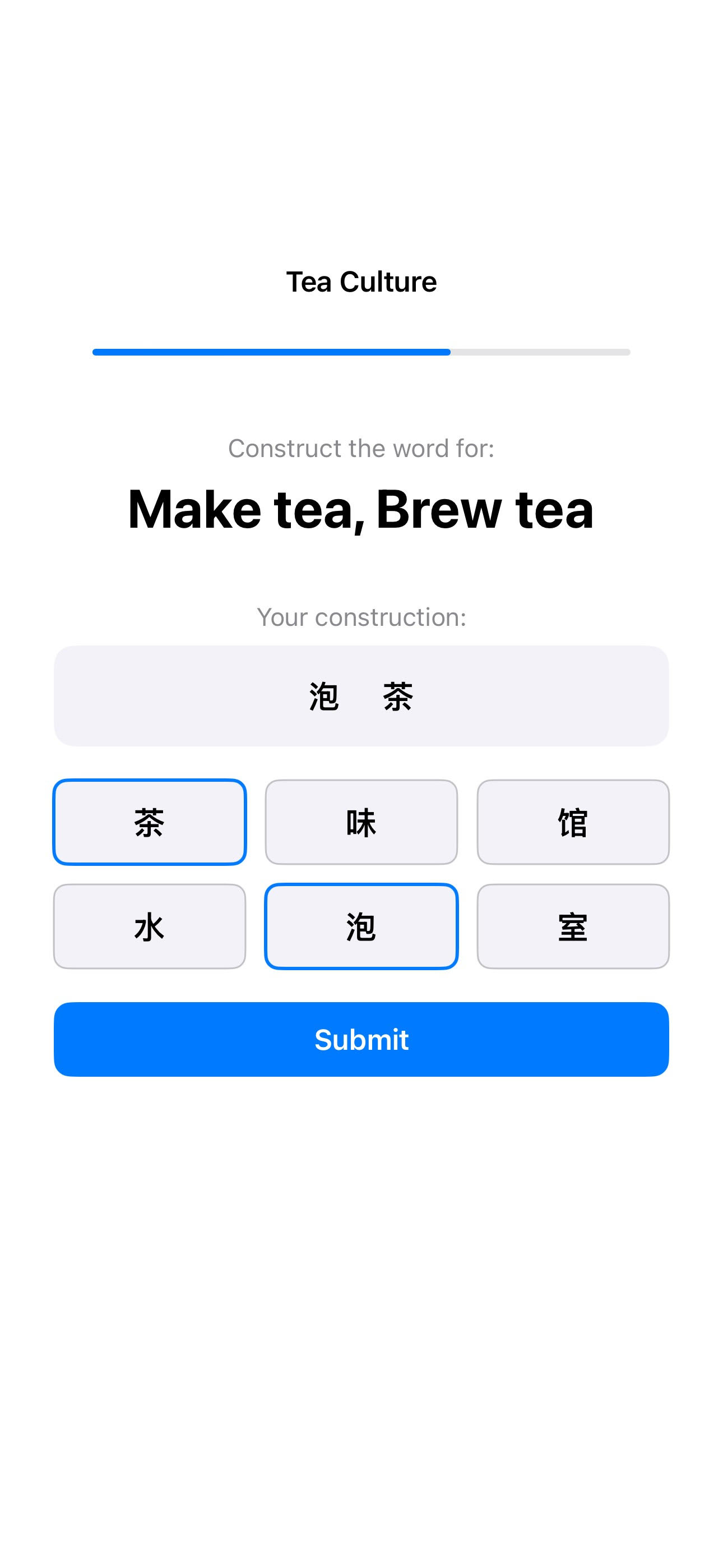
Task: Click the rightmost tile in the bottom row
Action: tap(573, 926)
